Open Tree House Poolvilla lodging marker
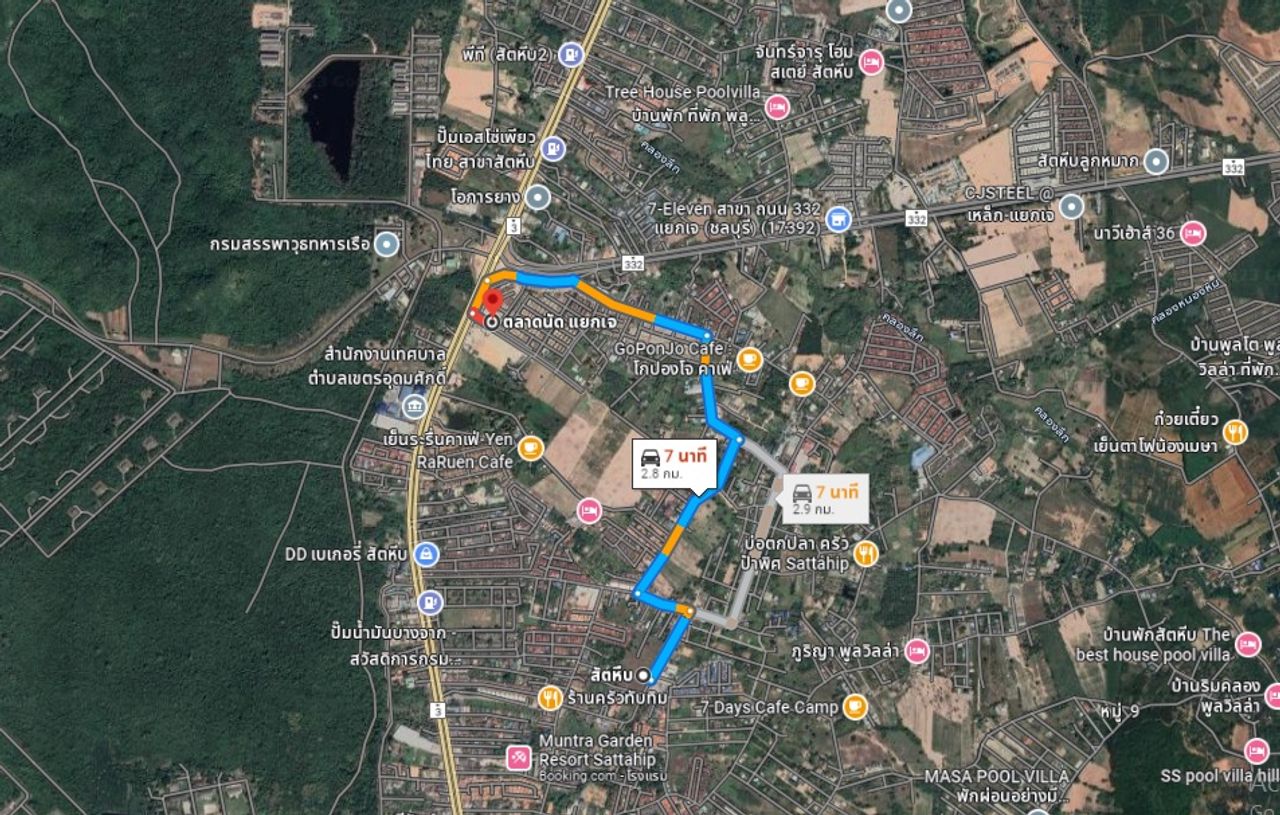1280x815 pixels. coord(777,107)
